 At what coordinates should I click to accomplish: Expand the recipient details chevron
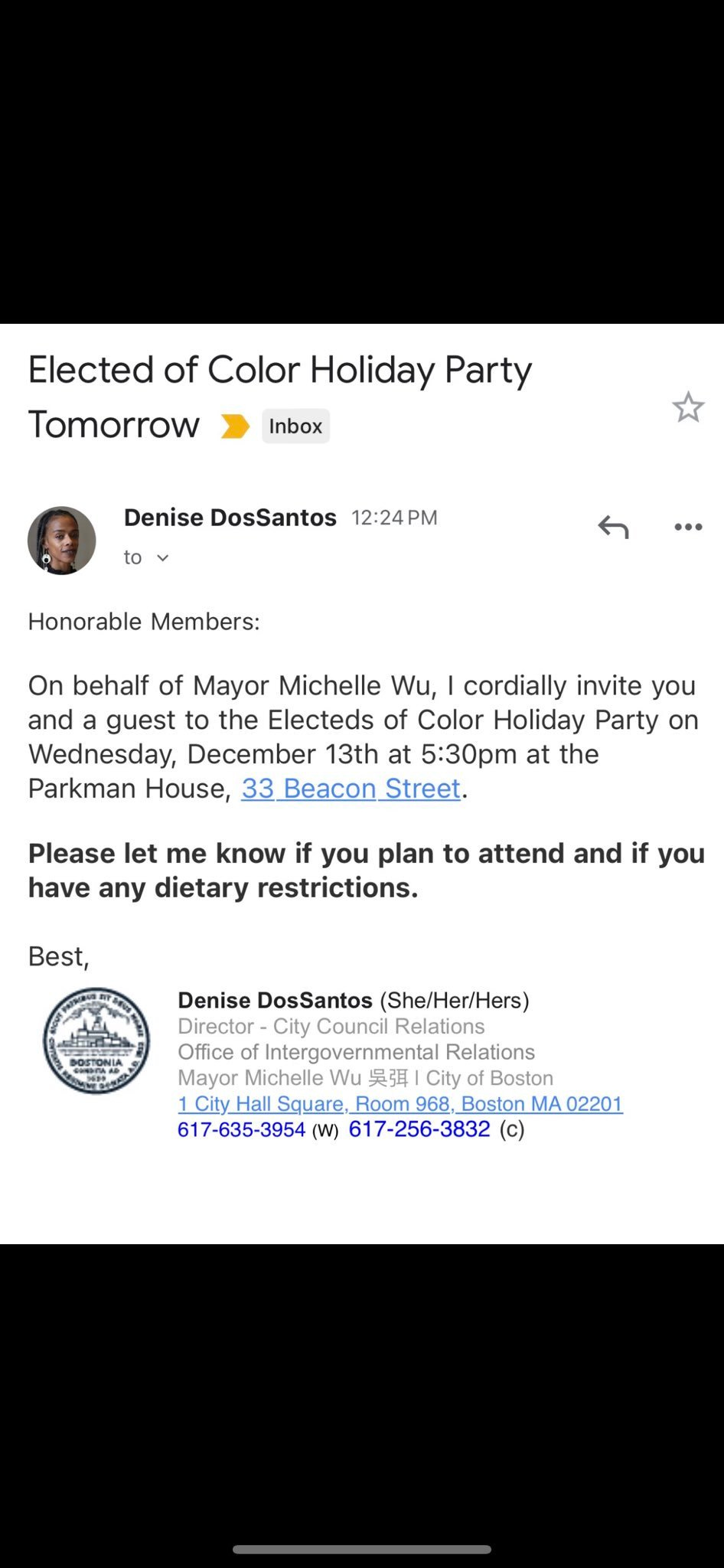(x=162, y=558)
